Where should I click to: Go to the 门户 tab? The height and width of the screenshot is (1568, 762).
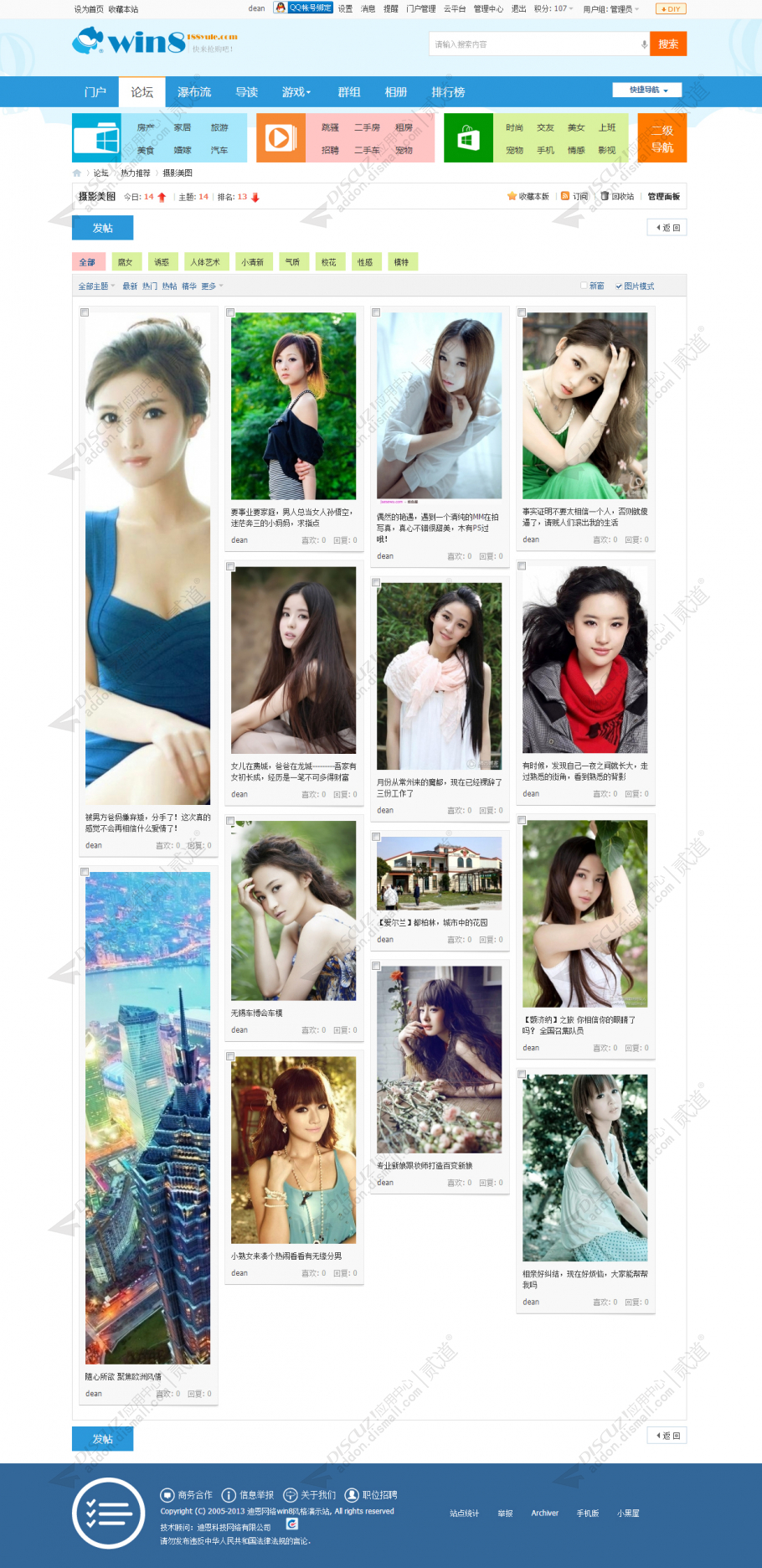coord(95,92)
